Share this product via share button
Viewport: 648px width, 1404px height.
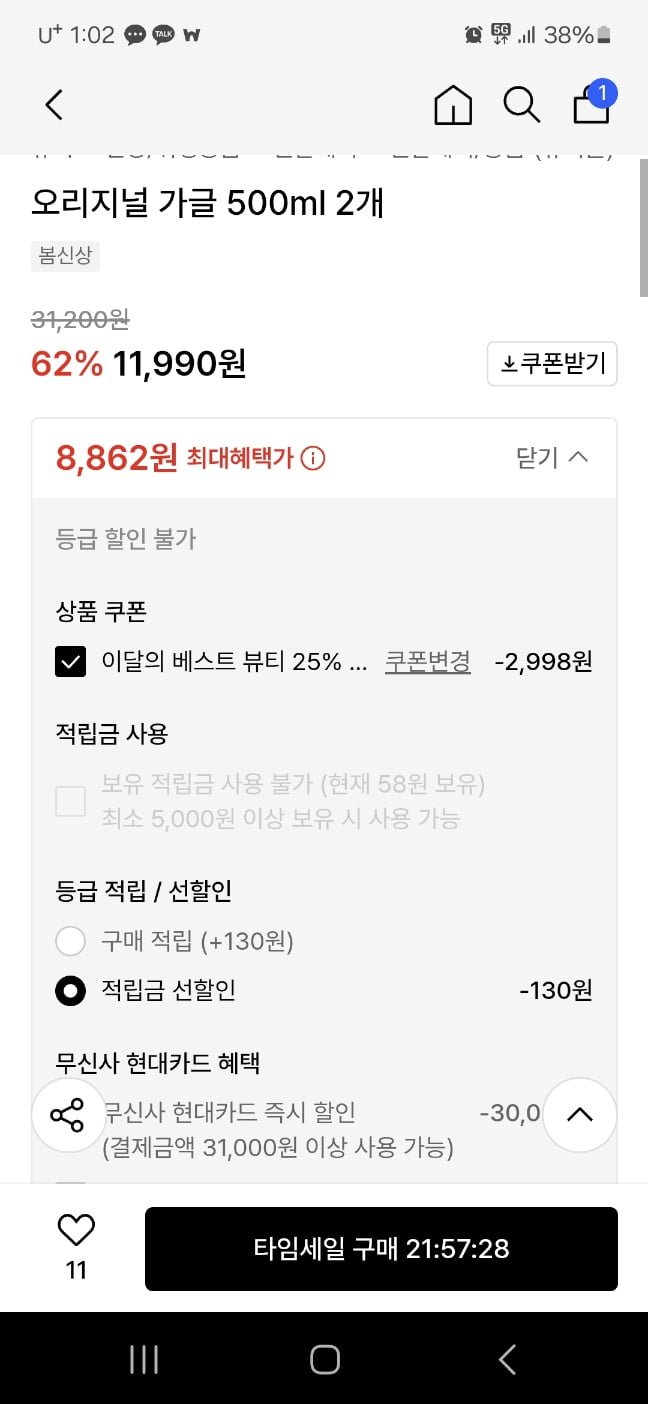pyautogui.click(x=68, y=1116)
